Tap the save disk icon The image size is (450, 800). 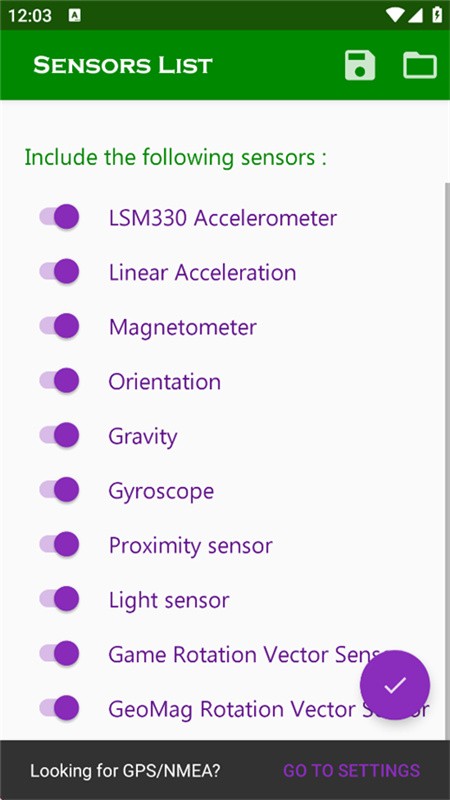pos(360,65)
